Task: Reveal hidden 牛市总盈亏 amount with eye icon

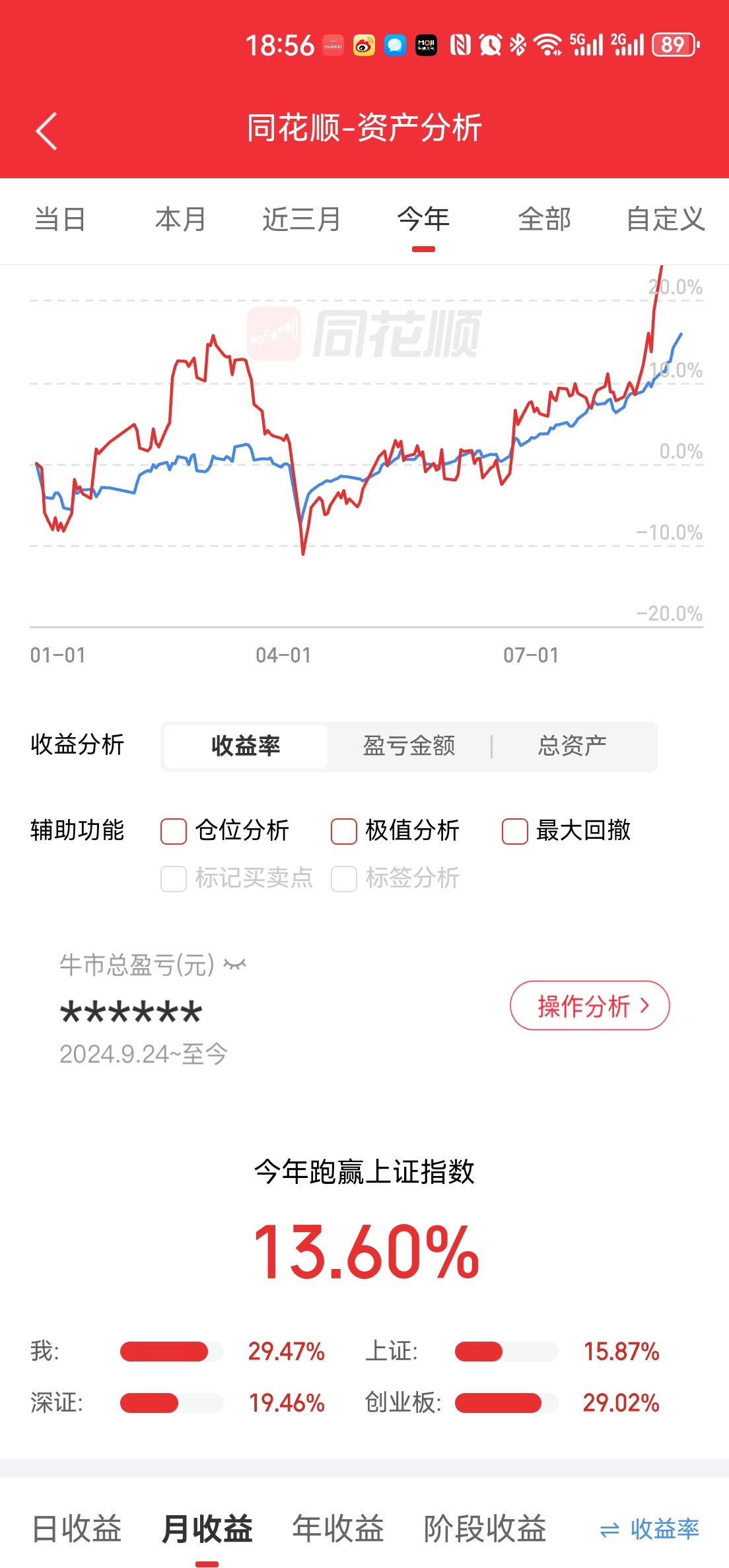Action: pyautogui.click(x=234, y=965)
